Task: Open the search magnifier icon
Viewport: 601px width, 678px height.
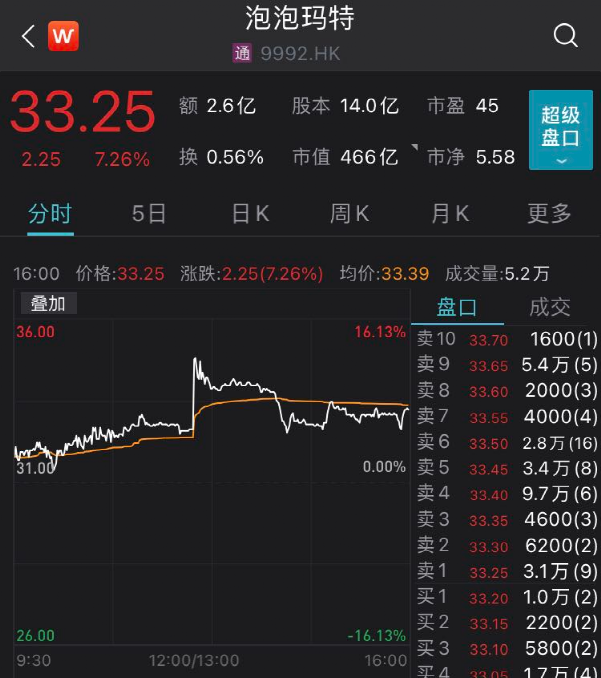Action: [565, 36]
